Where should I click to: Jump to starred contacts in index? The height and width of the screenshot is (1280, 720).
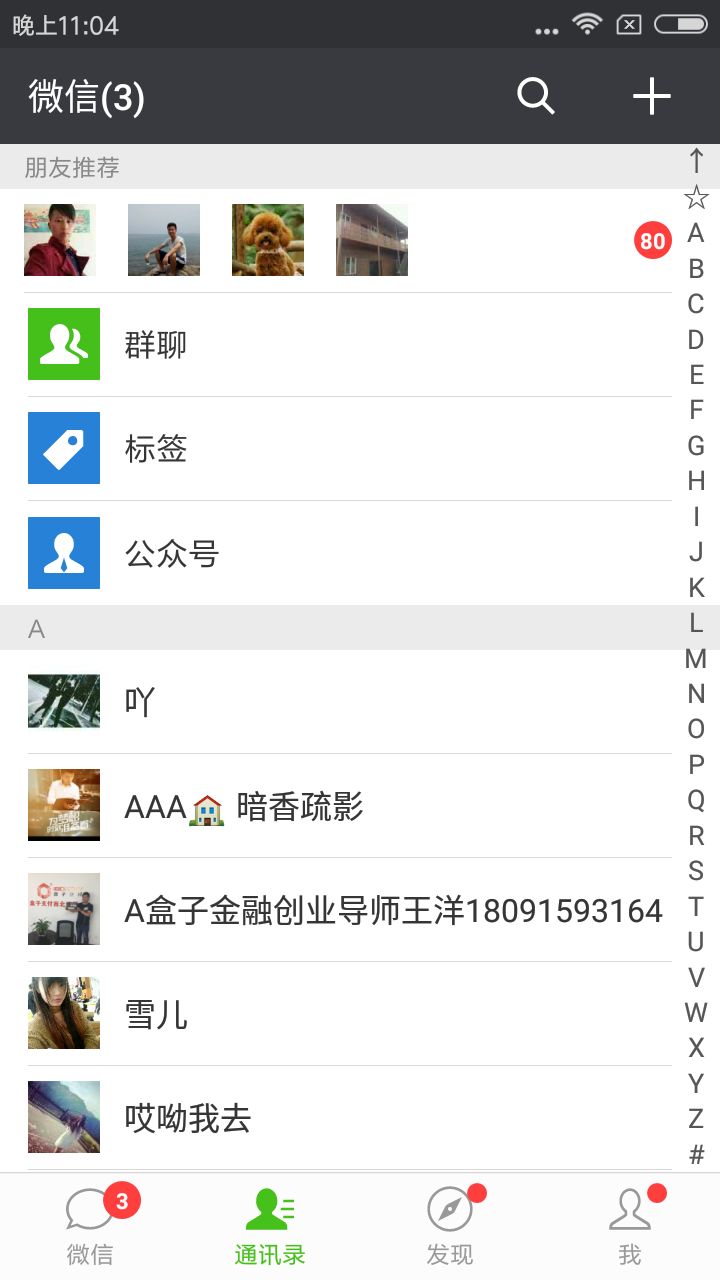pyautogui.click(x=696, y=197)
